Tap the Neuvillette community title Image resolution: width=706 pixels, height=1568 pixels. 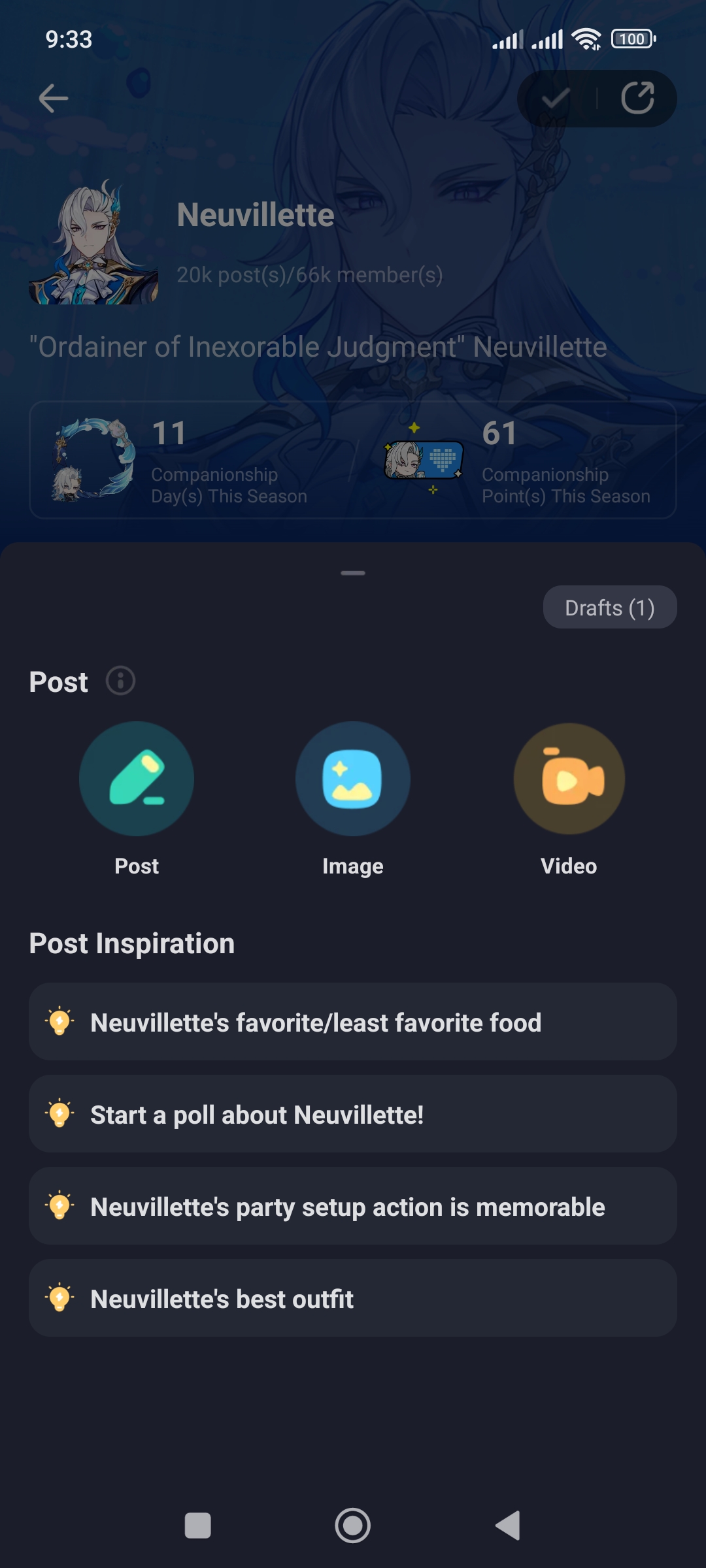[x=255, y=215]
